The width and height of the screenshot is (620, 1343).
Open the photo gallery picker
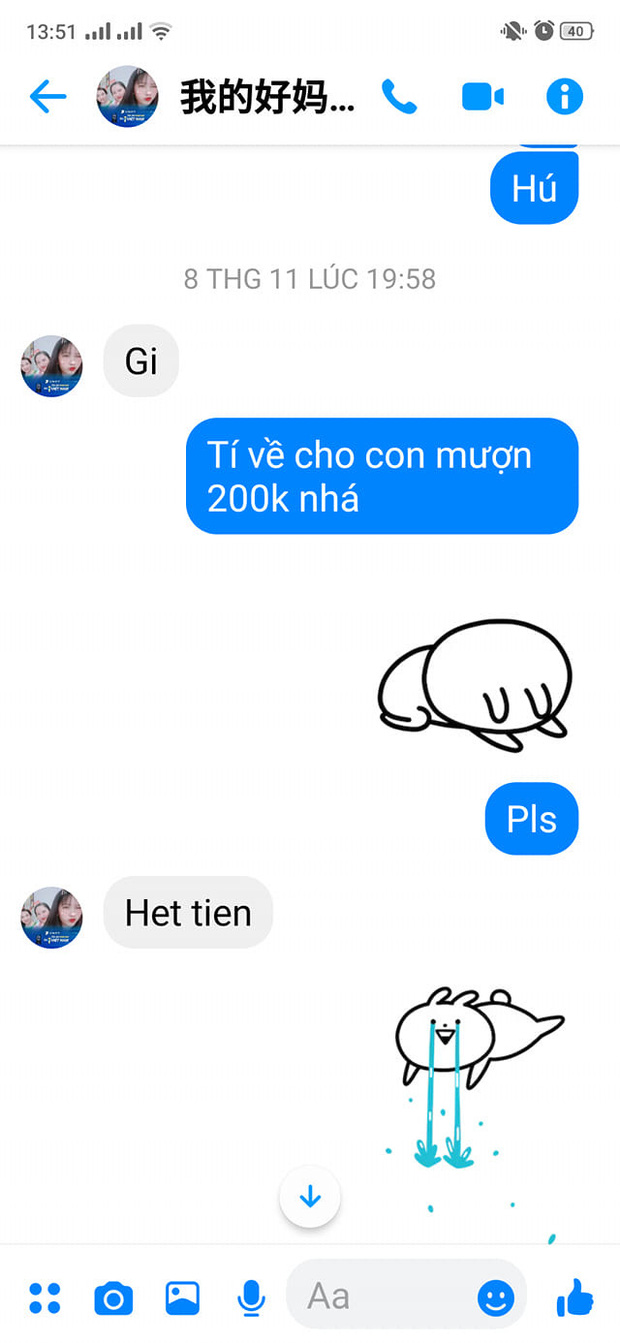pos(182,1298)
